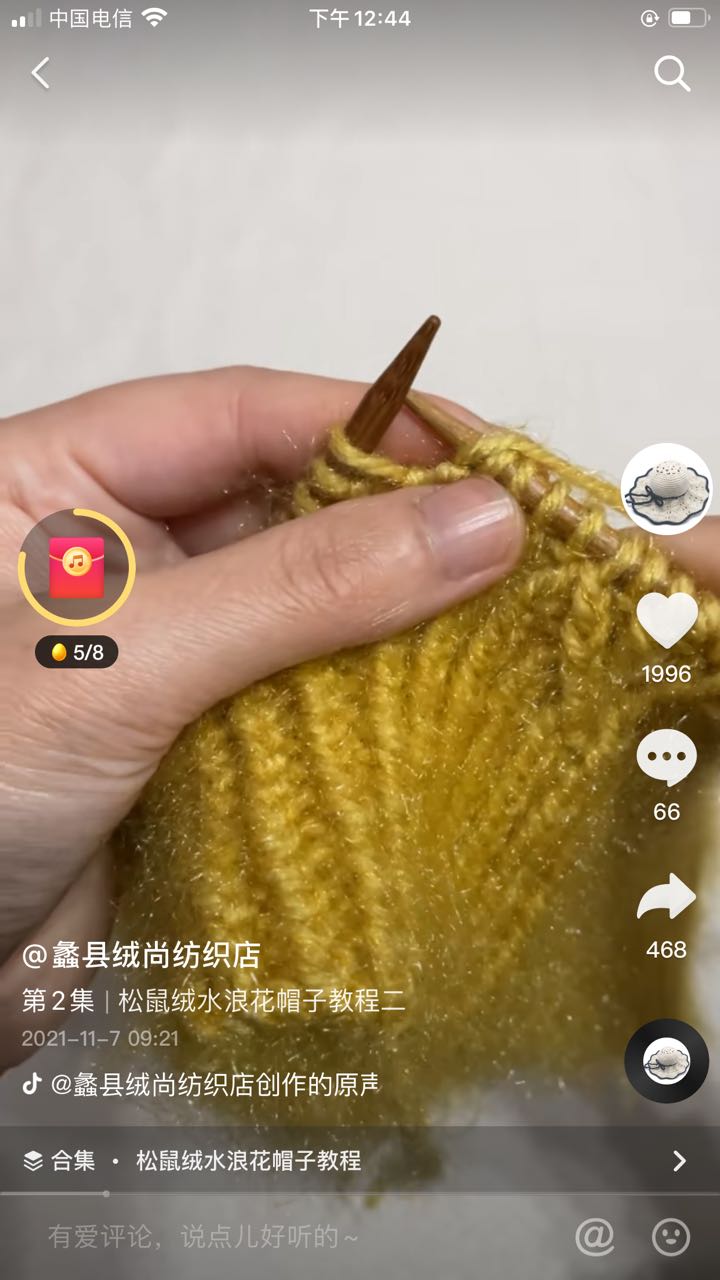
Task: Visit @蠡县绒尚纺织店 profile from the username
Action: [141, 955]
